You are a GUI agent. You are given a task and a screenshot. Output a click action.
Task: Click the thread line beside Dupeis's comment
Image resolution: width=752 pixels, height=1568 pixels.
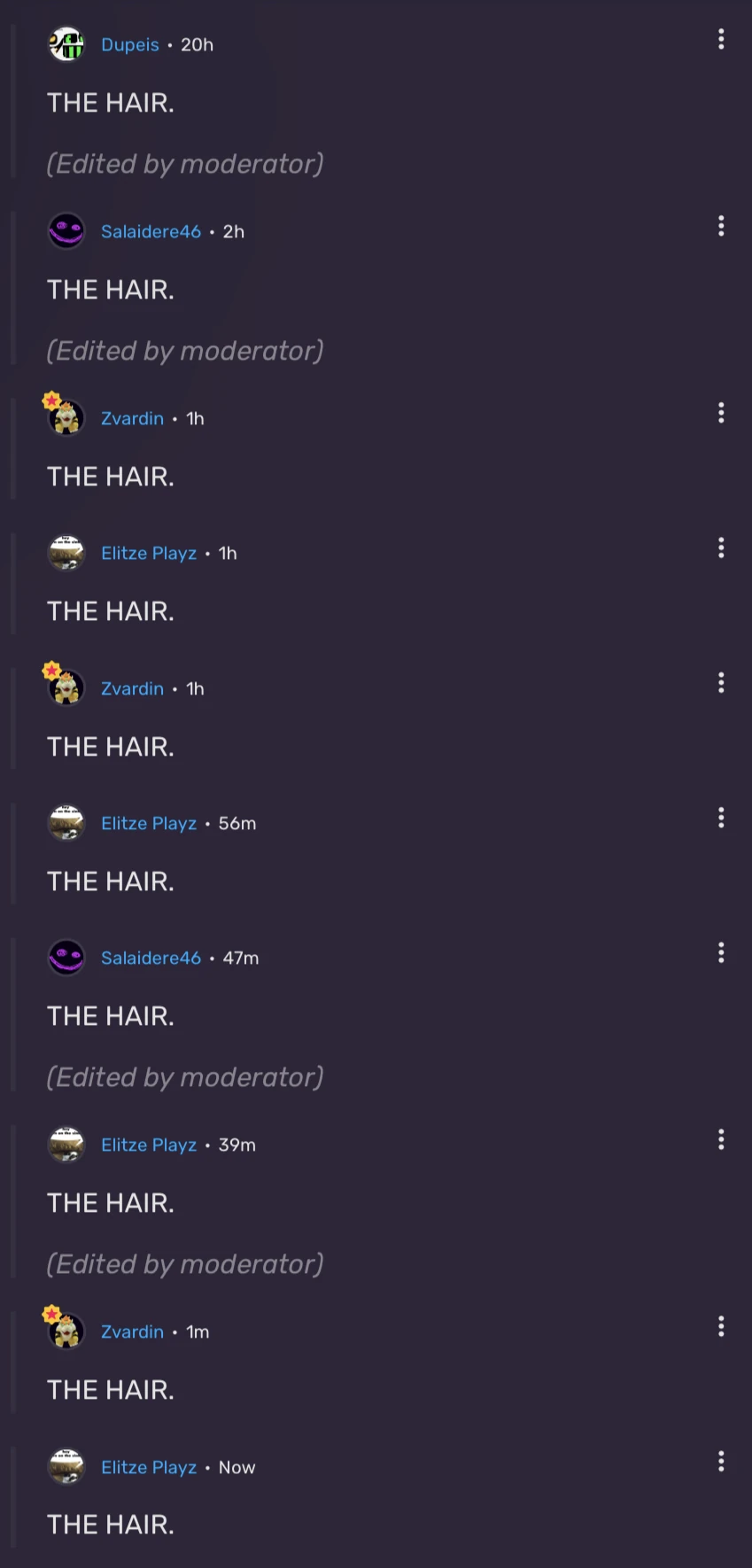point(14,97)
